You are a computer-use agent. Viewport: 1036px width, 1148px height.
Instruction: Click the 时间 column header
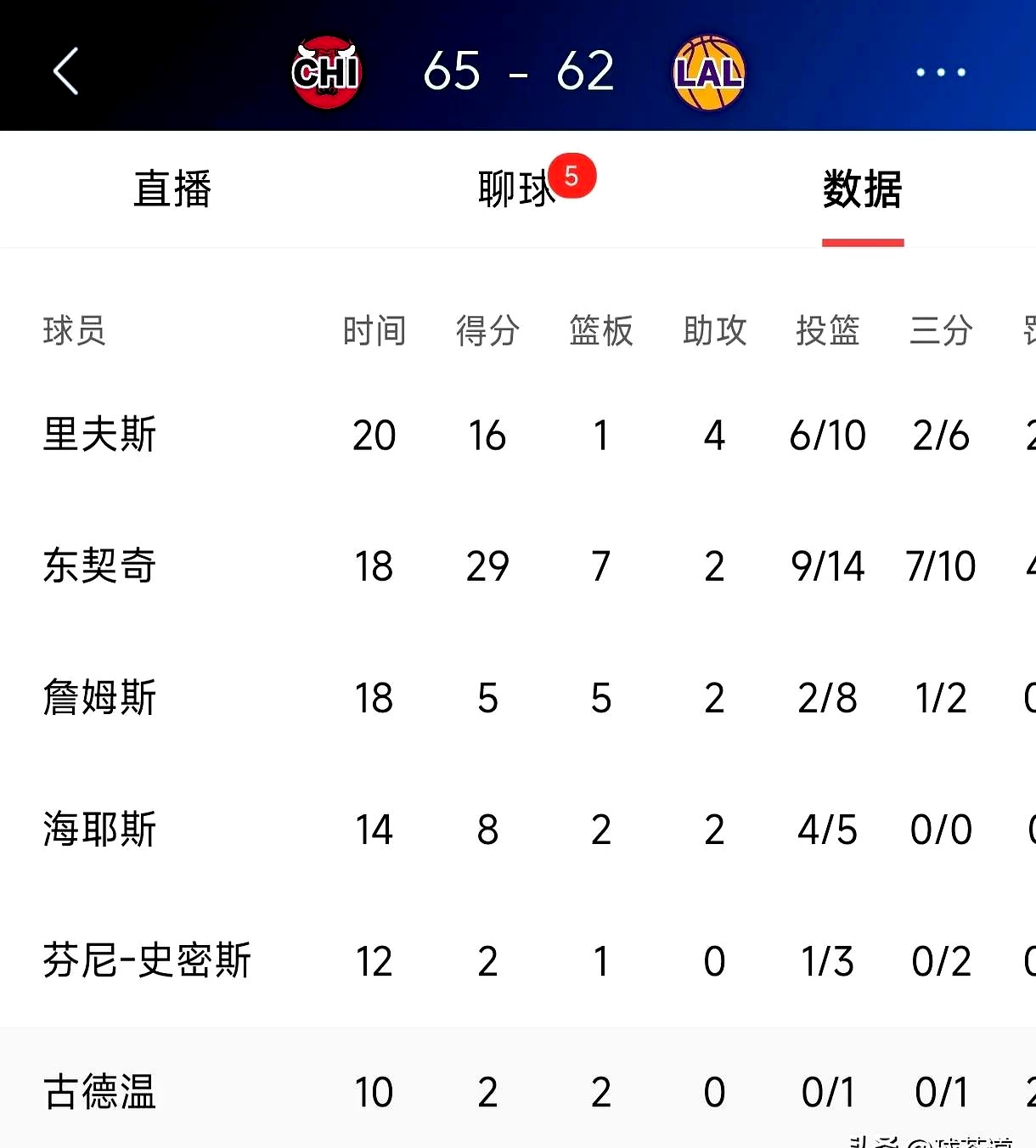pos(374,331)
